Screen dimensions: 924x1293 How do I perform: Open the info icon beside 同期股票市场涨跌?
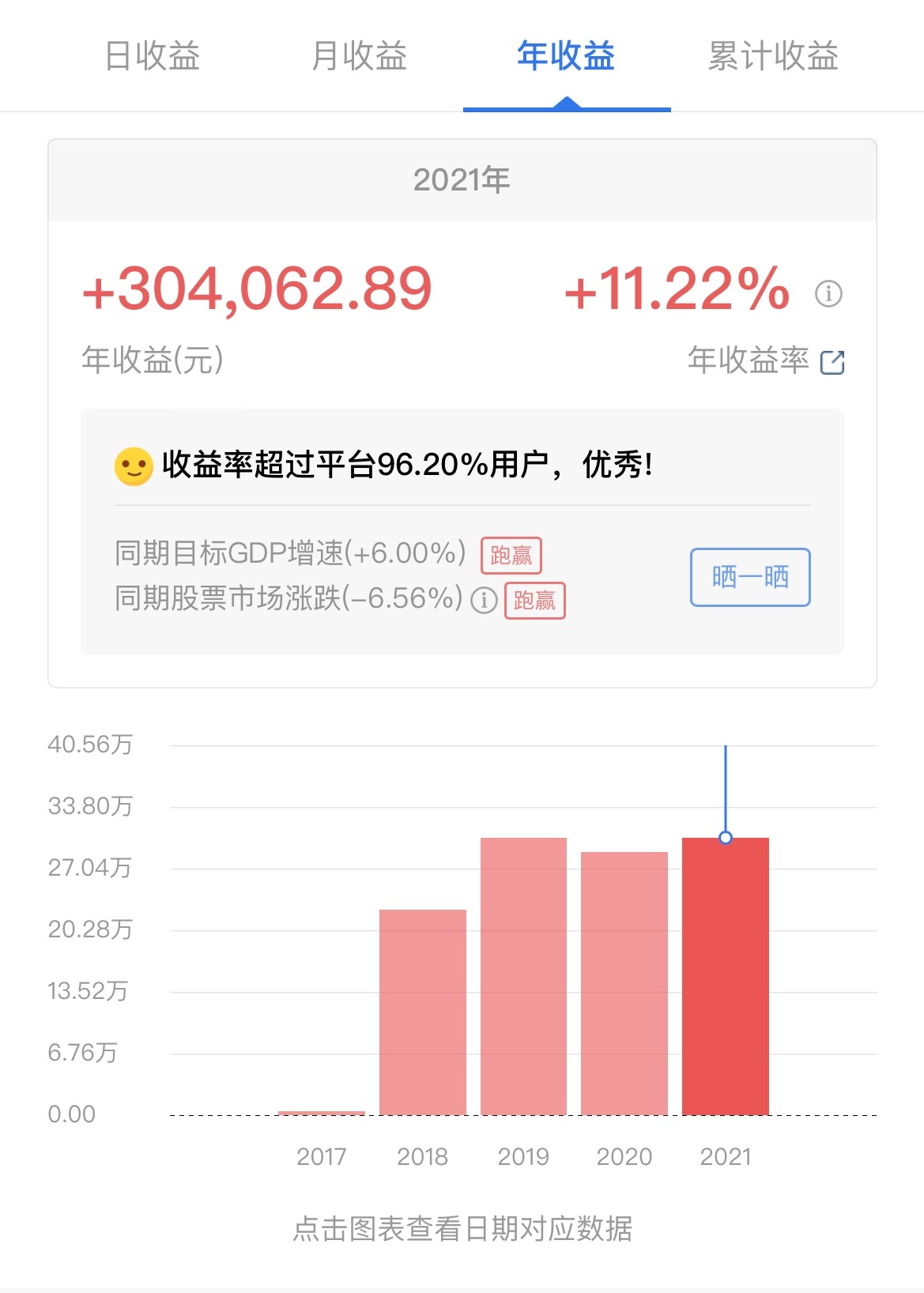click(x=484, y=601)
